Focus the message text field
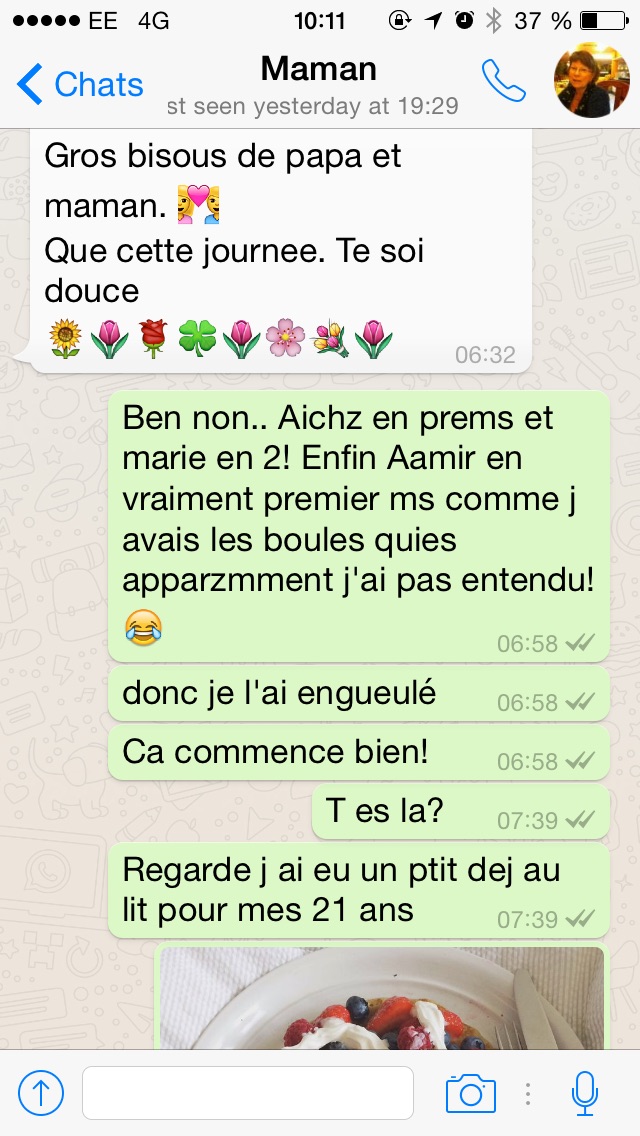640x1136 pixels. click(x=247, y=1093)
